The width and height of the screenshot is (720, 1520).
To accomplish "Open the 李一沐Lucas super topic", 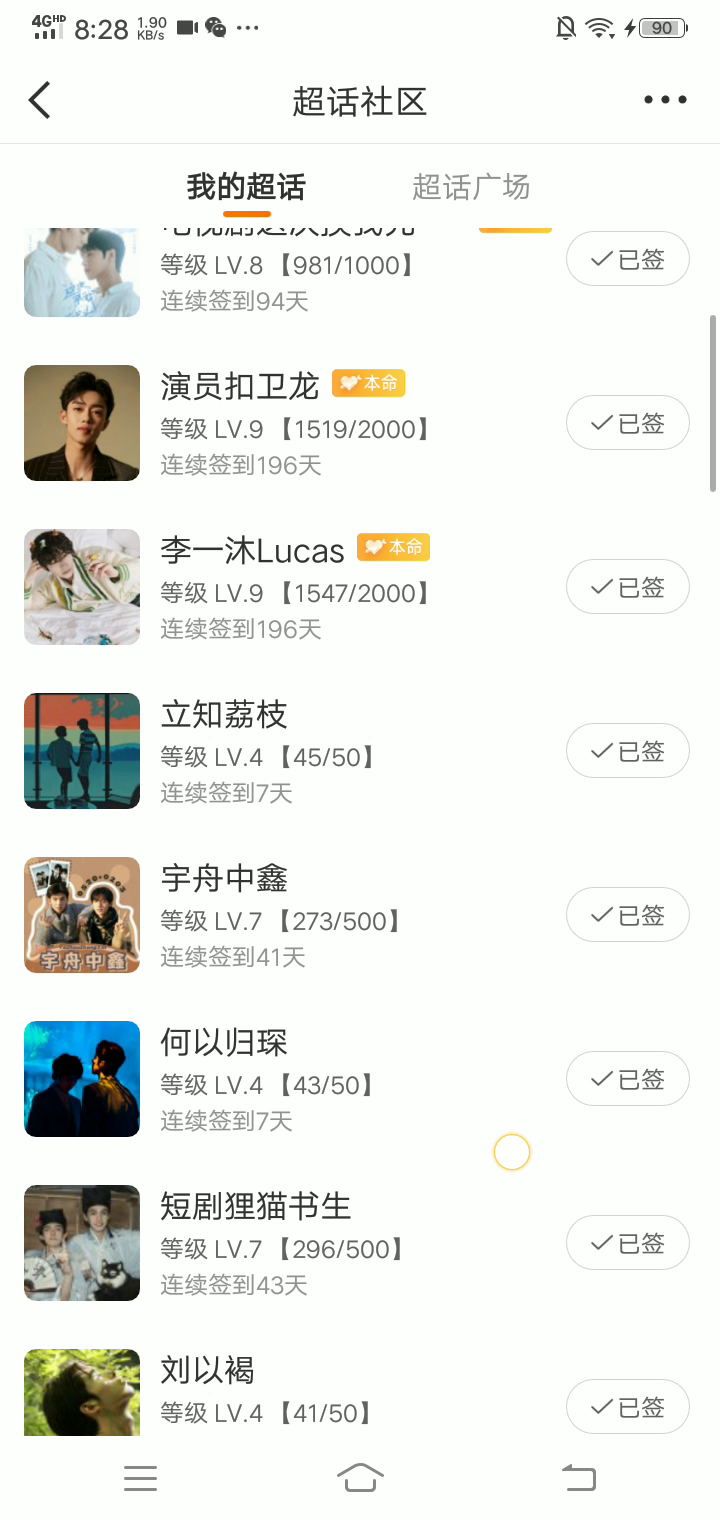I will pos(252,550).
